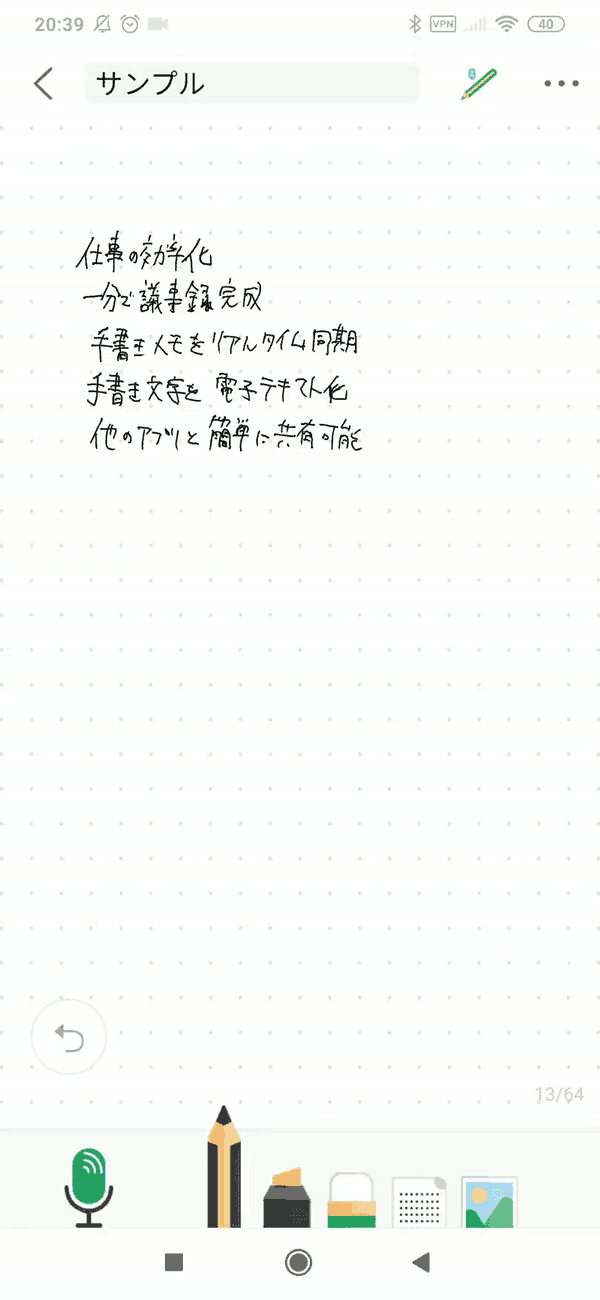This screenshot has width=600, height=1300.
Task: Open the dotted paper template option
Action: 418,1201
